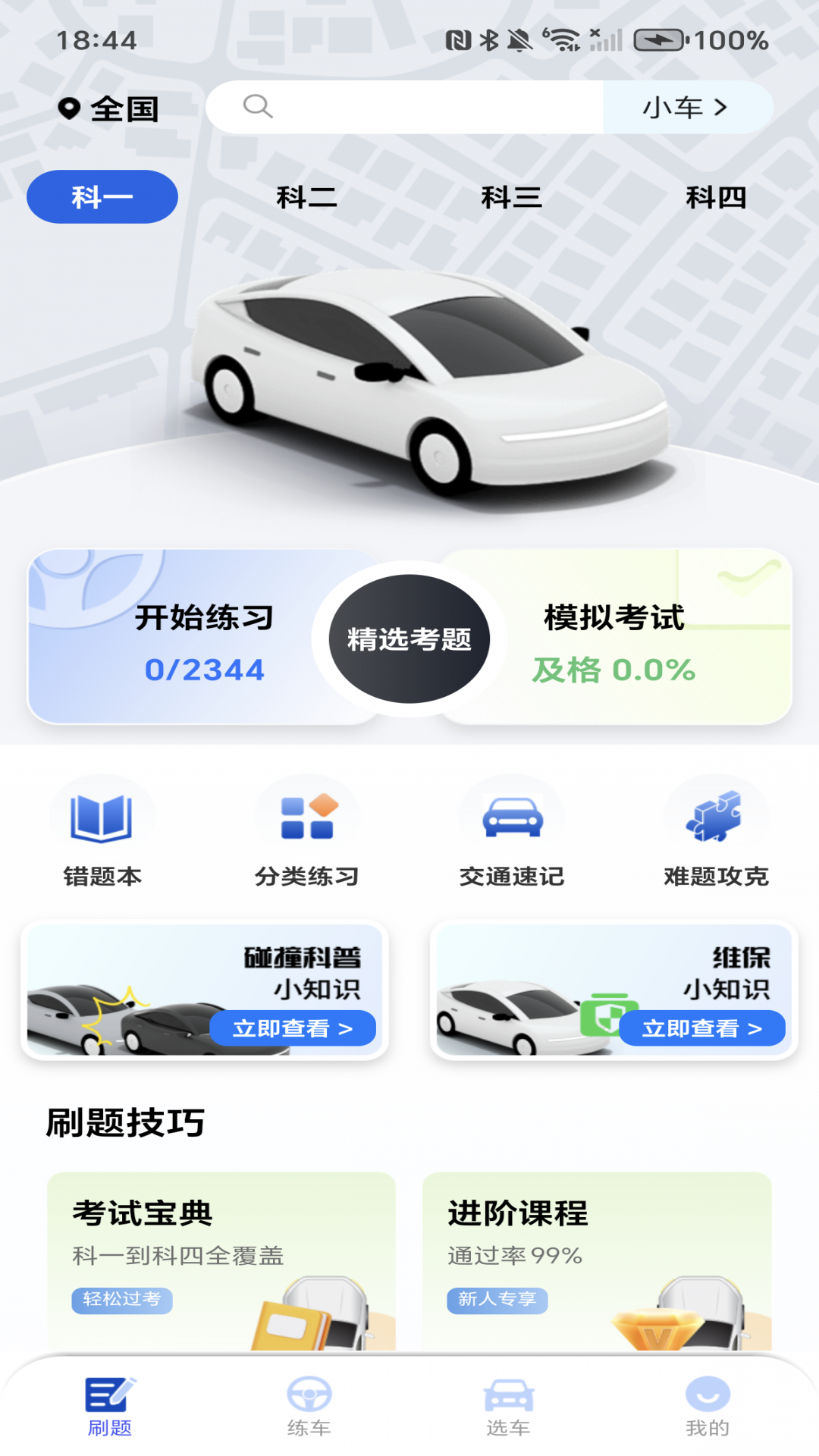Viewport: 819px width, 1456px height.
Task: Tap the location pin for 全国
Action: [x=71, y=108]
